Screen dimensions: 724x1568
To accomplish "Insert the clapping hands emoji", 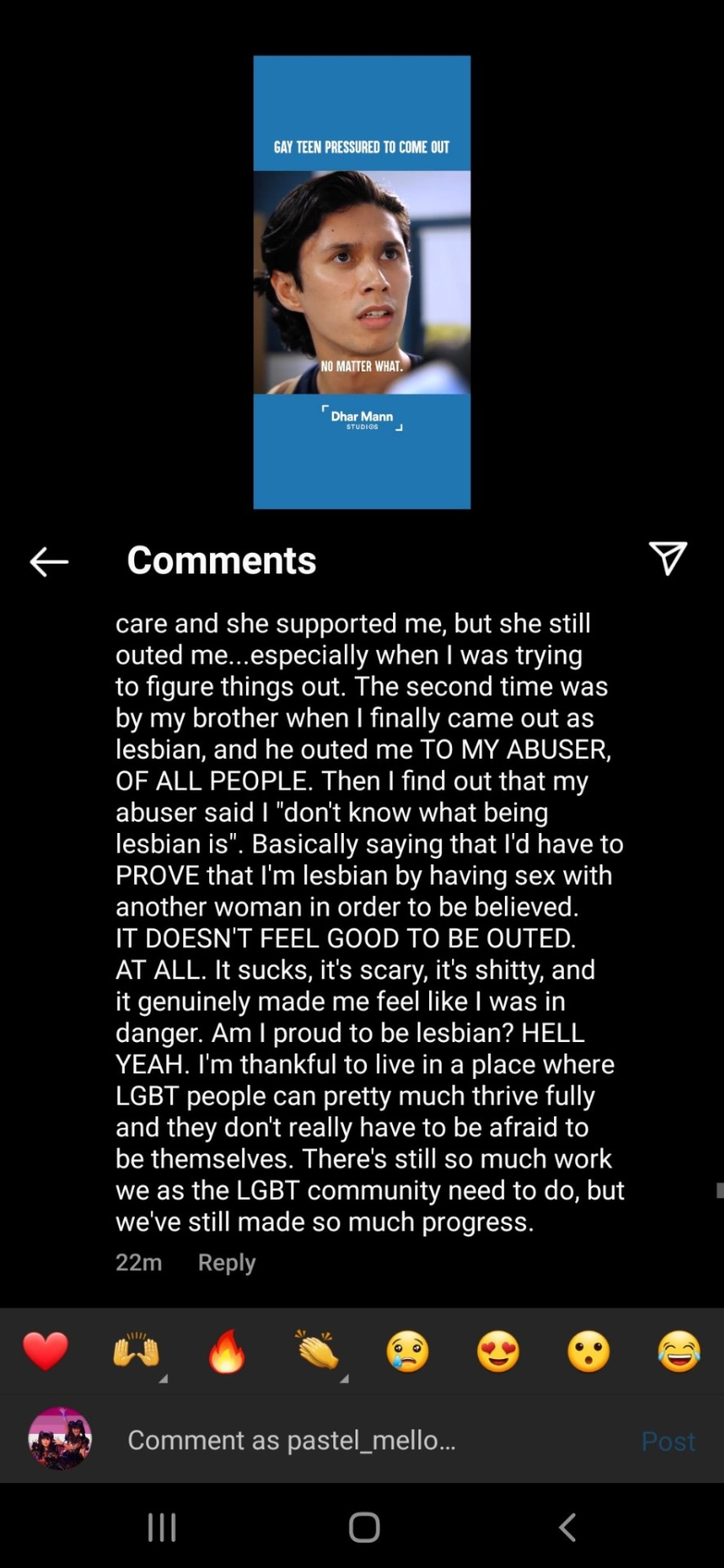I will 317,1351.
